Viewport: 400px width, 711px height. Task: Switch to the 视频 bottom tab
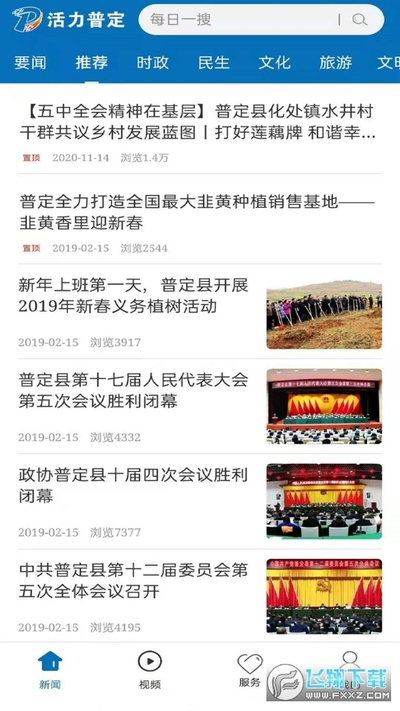150,671
